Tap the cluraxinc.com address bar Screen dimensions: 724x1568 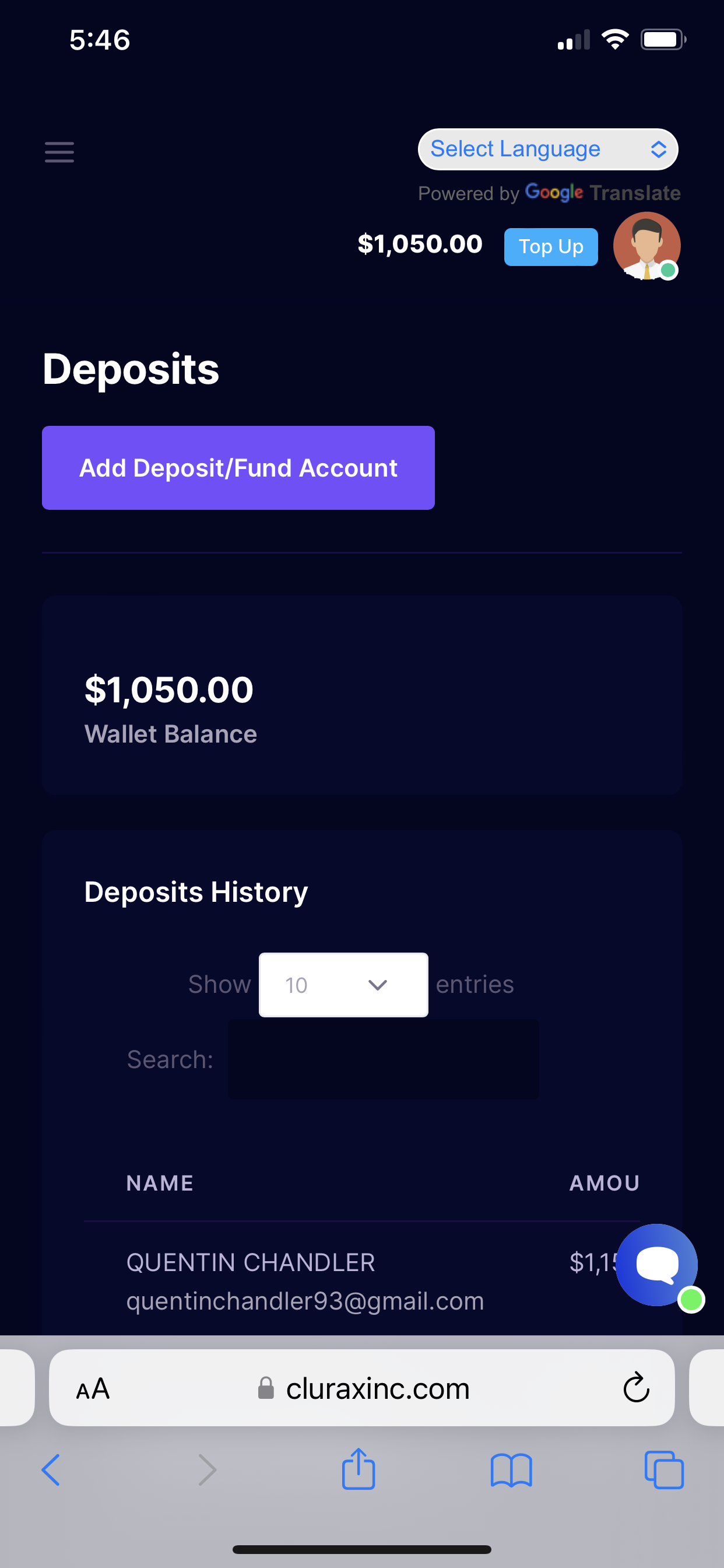362,1387
